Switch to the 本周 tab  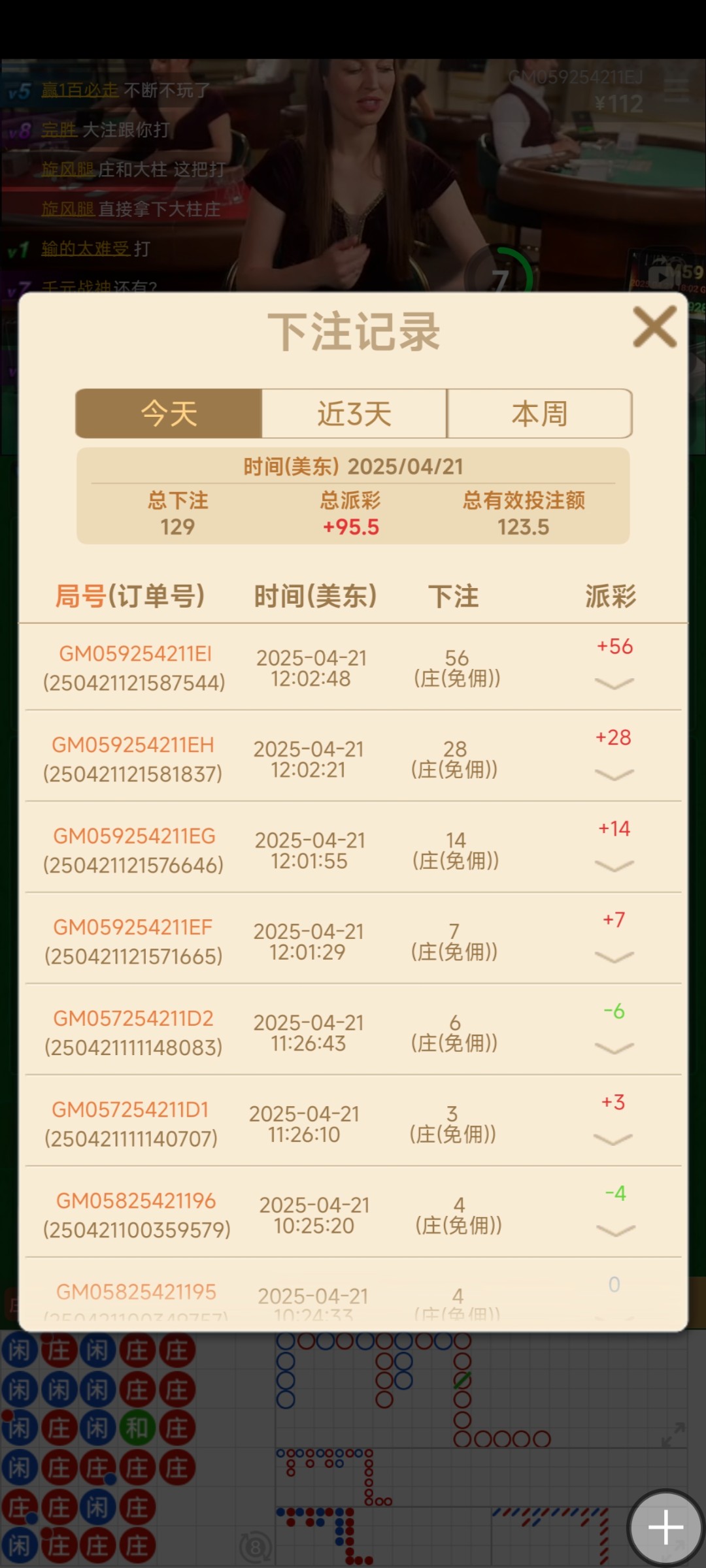[x=539, y=414]
